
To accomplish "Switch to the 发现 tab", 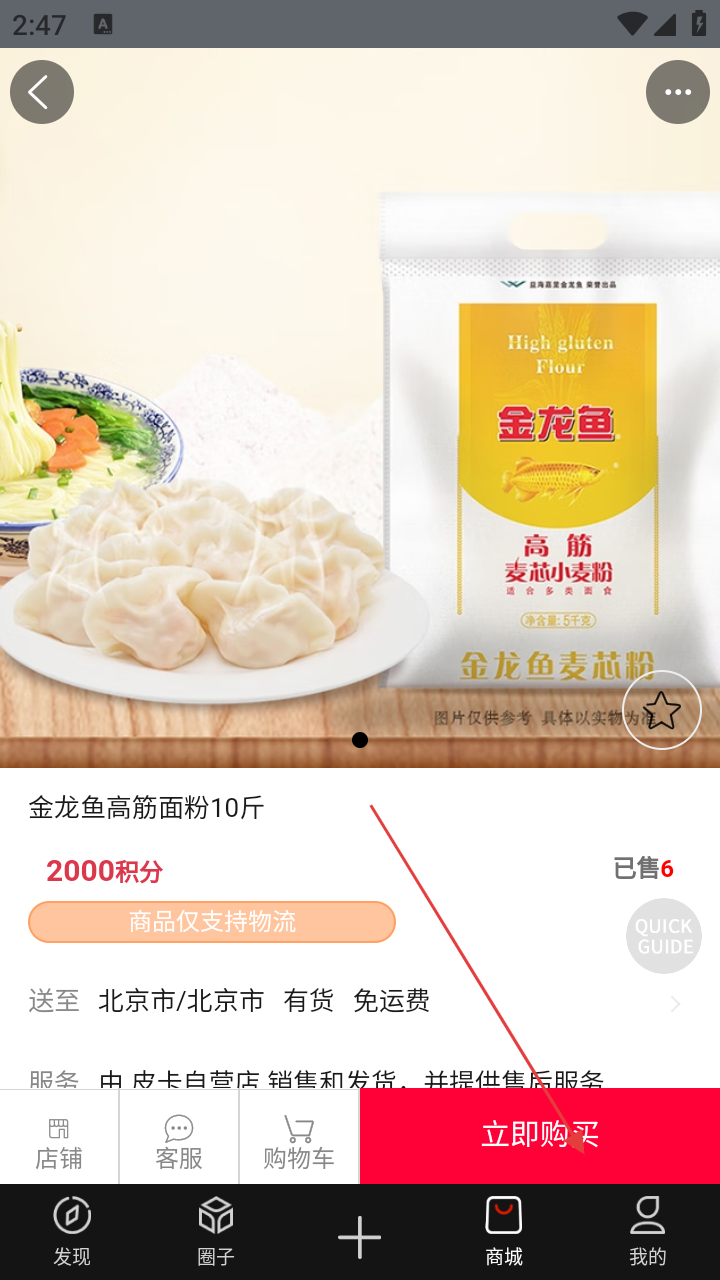I will 72,1232.
